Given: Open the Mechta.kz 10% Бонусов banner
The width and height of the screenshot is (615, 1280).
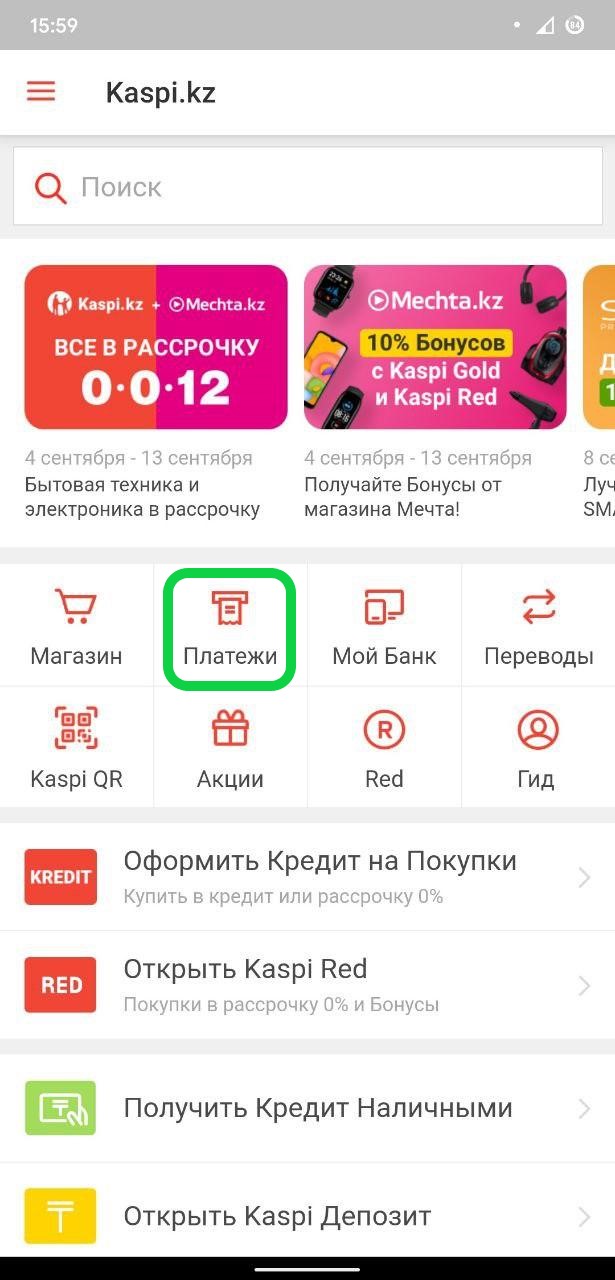Looking at the screenshot, I should coord(435,347).
